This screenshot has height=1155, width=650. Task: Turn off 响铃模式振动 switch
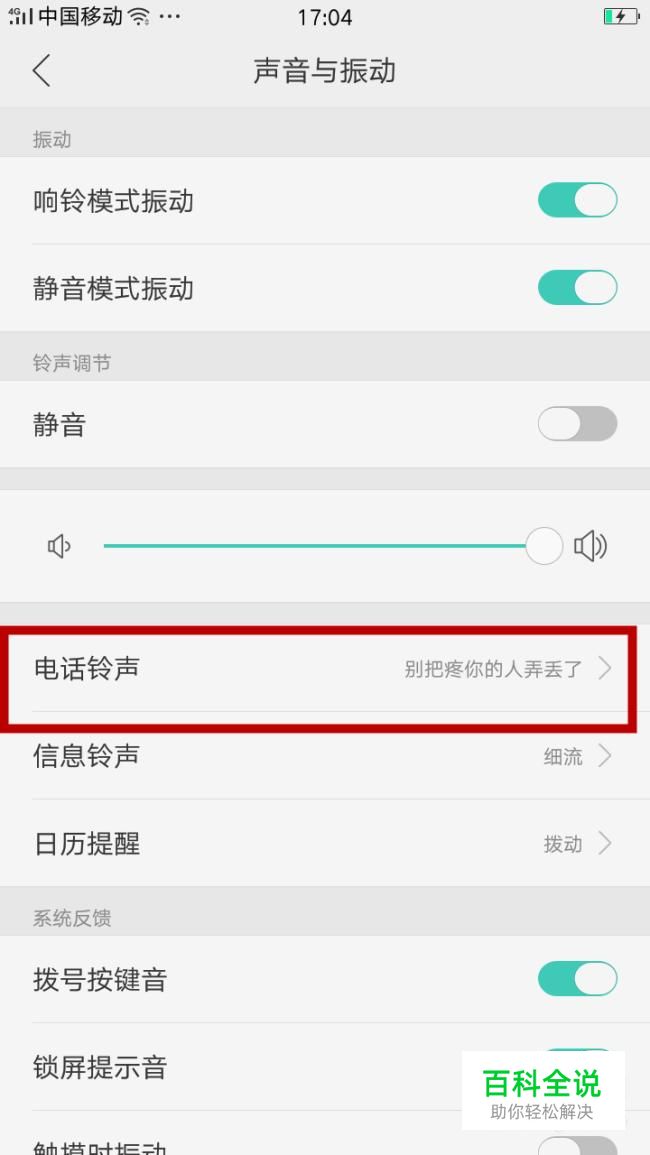(577, 201)
